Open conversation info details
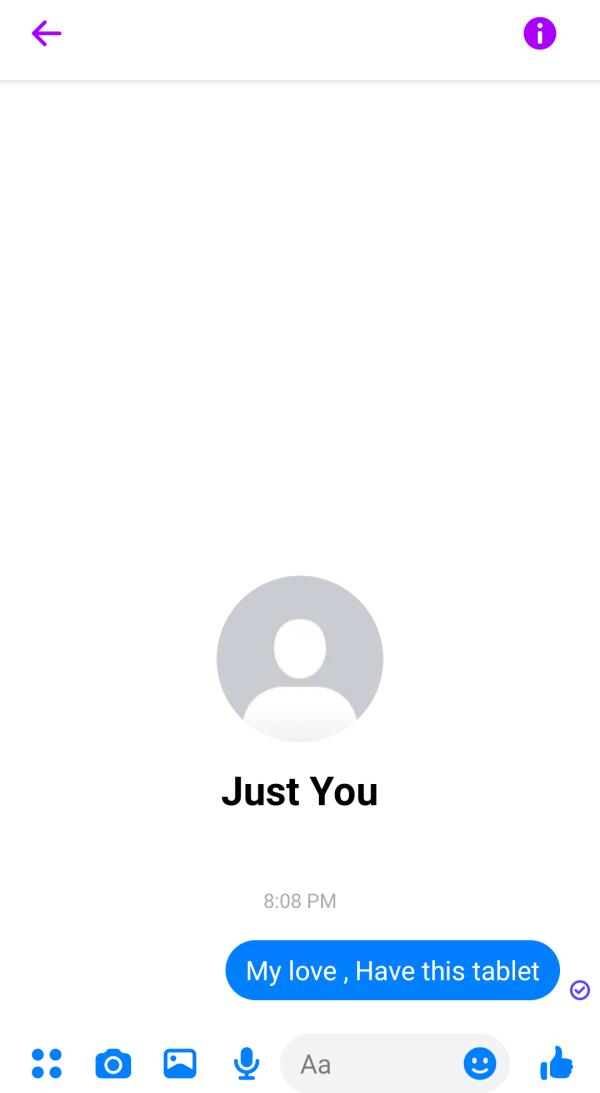The image size is (600, 1093). click(539, 34)
